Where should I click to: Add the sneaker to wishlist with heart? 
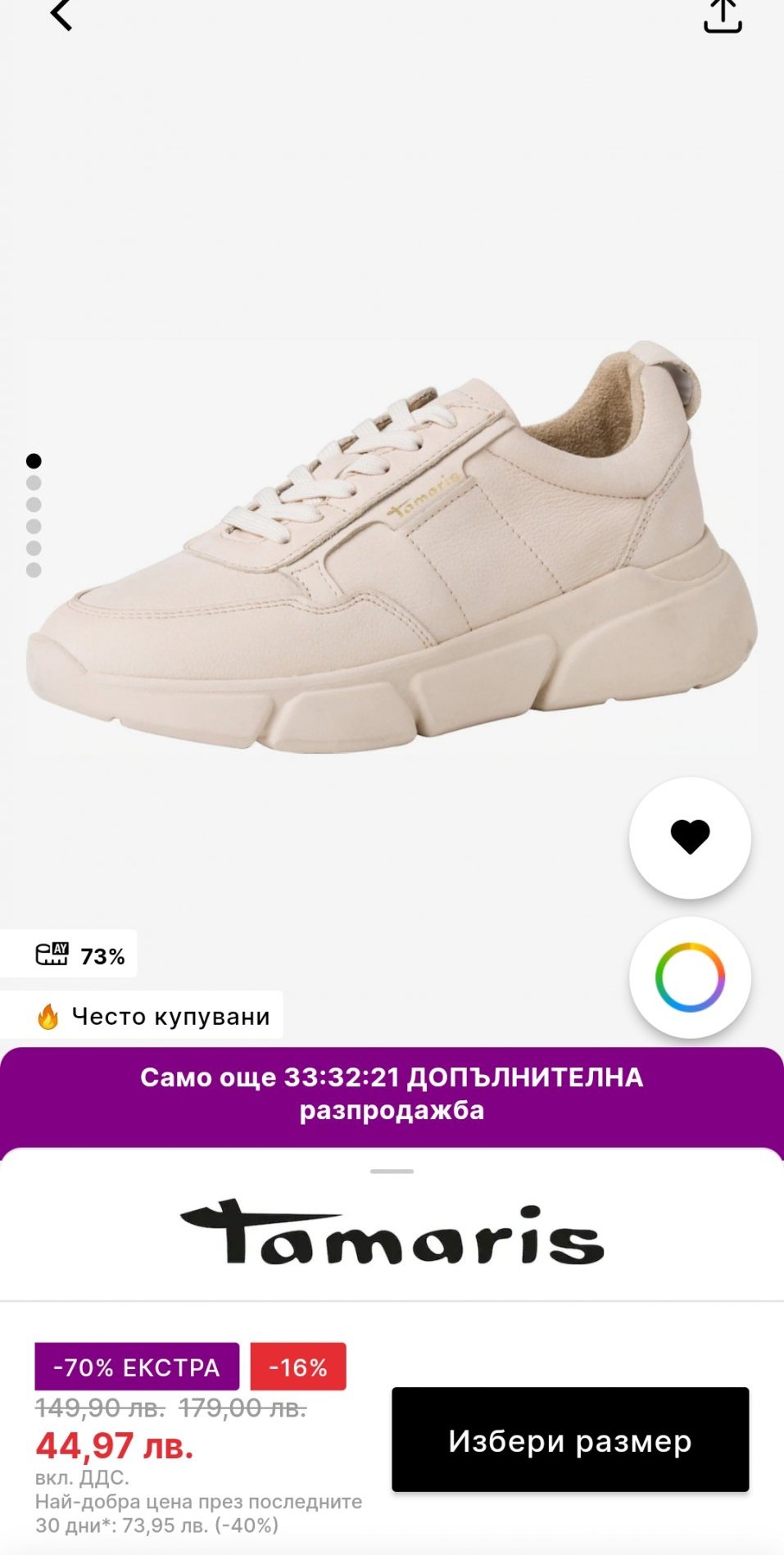coord(690,837)
